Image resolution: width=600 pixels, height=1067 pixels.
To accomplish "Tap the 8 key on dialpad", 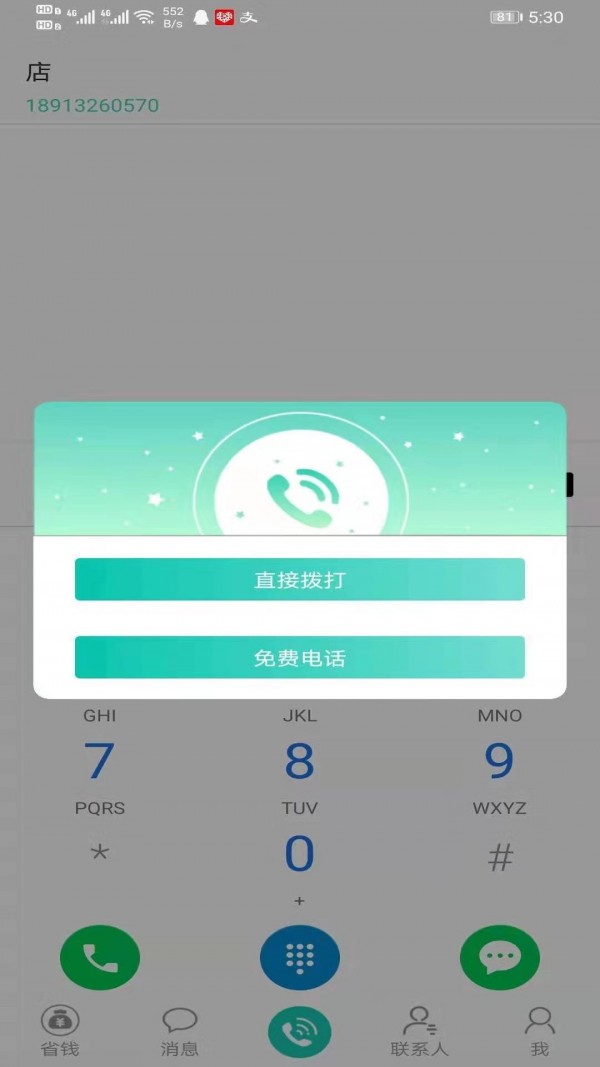I will [x=299, y=762].
